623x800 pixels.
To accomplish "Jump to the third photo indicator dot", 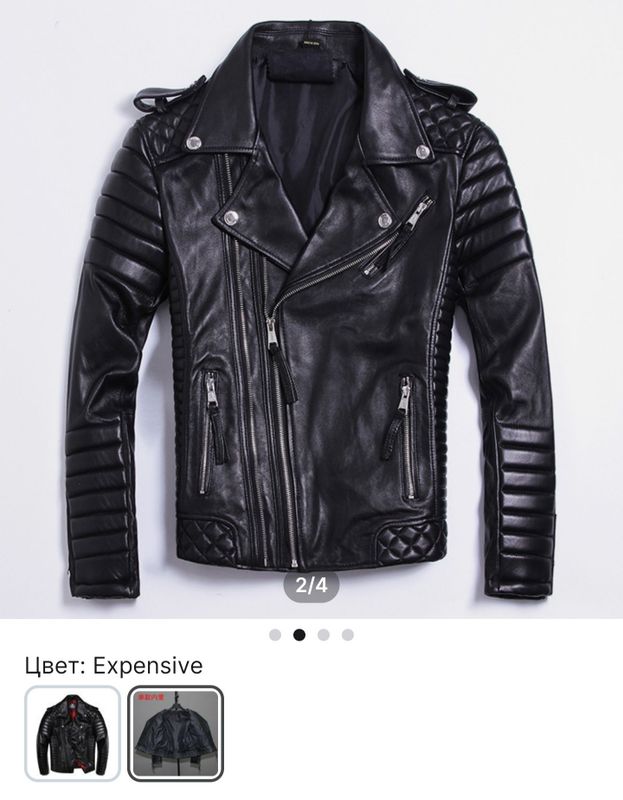I will 323,634.
